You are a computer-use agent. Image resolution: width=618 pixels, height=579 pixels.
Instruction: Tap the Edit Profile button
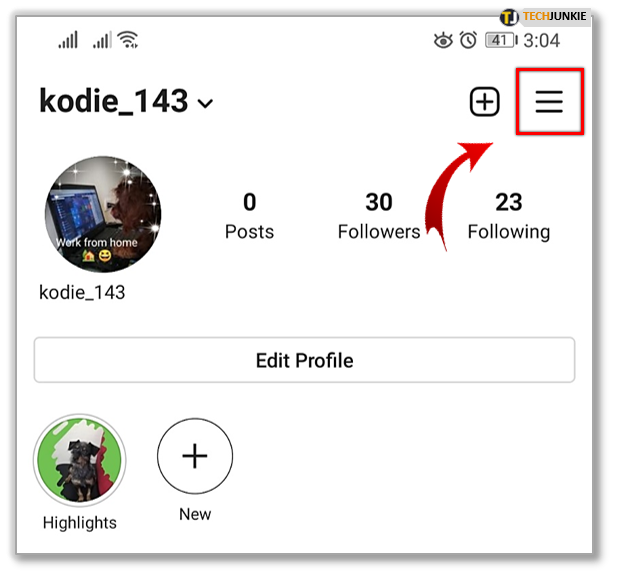[x=304, y=360]
